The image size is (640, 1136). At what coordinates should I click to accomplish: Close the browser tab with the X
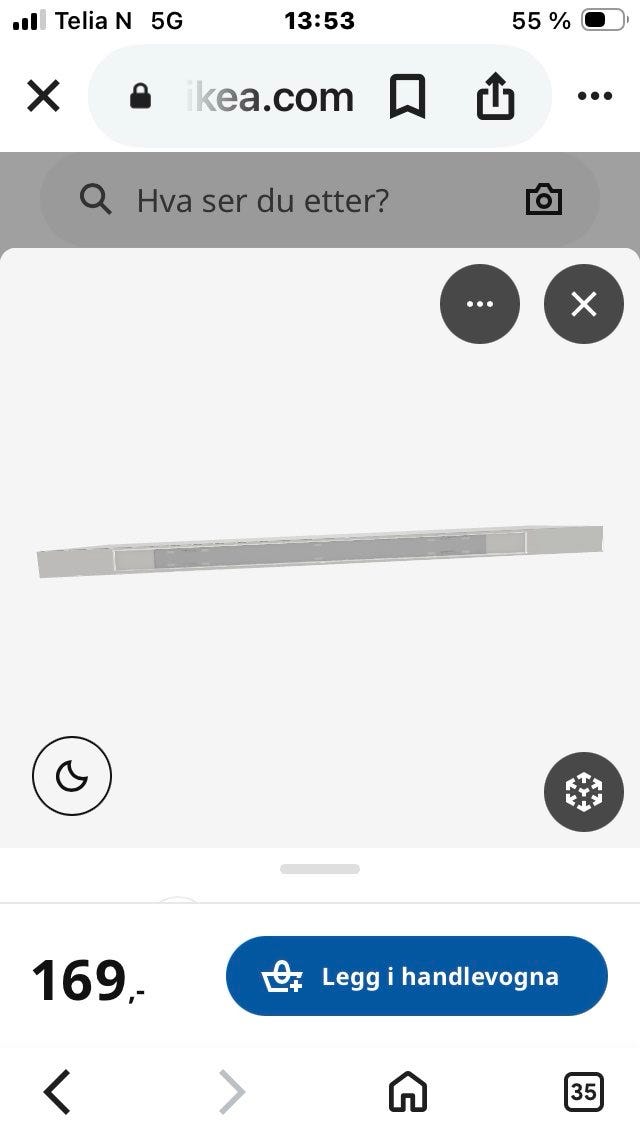43,96
